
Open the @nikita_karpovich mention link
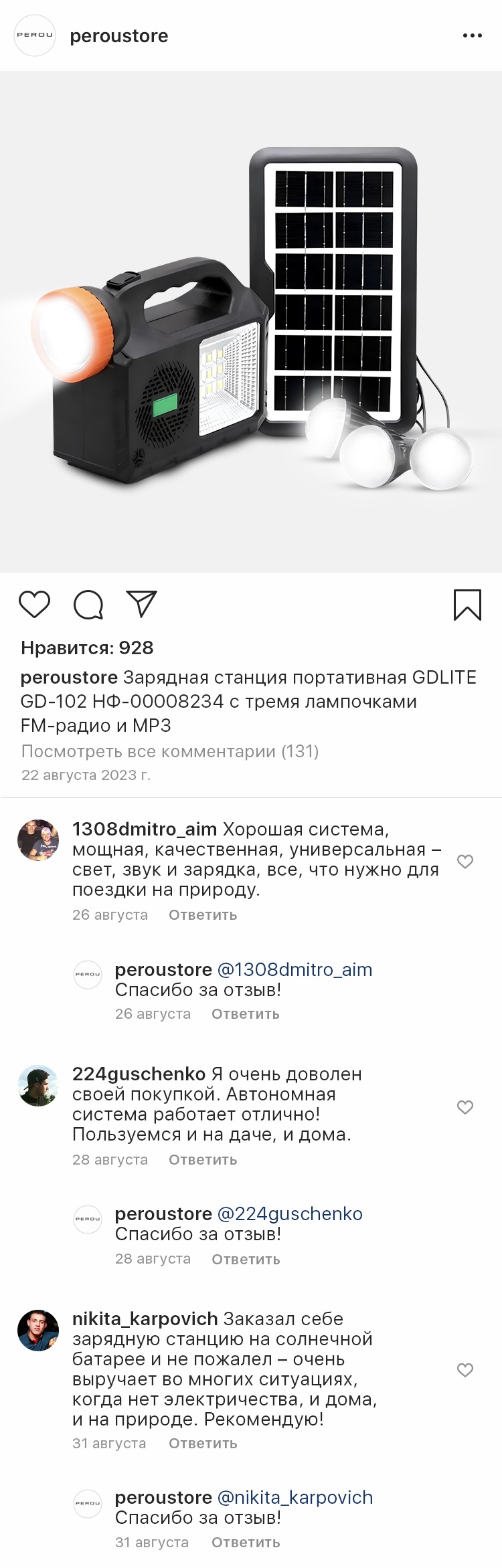click(x=295, y=1497)
